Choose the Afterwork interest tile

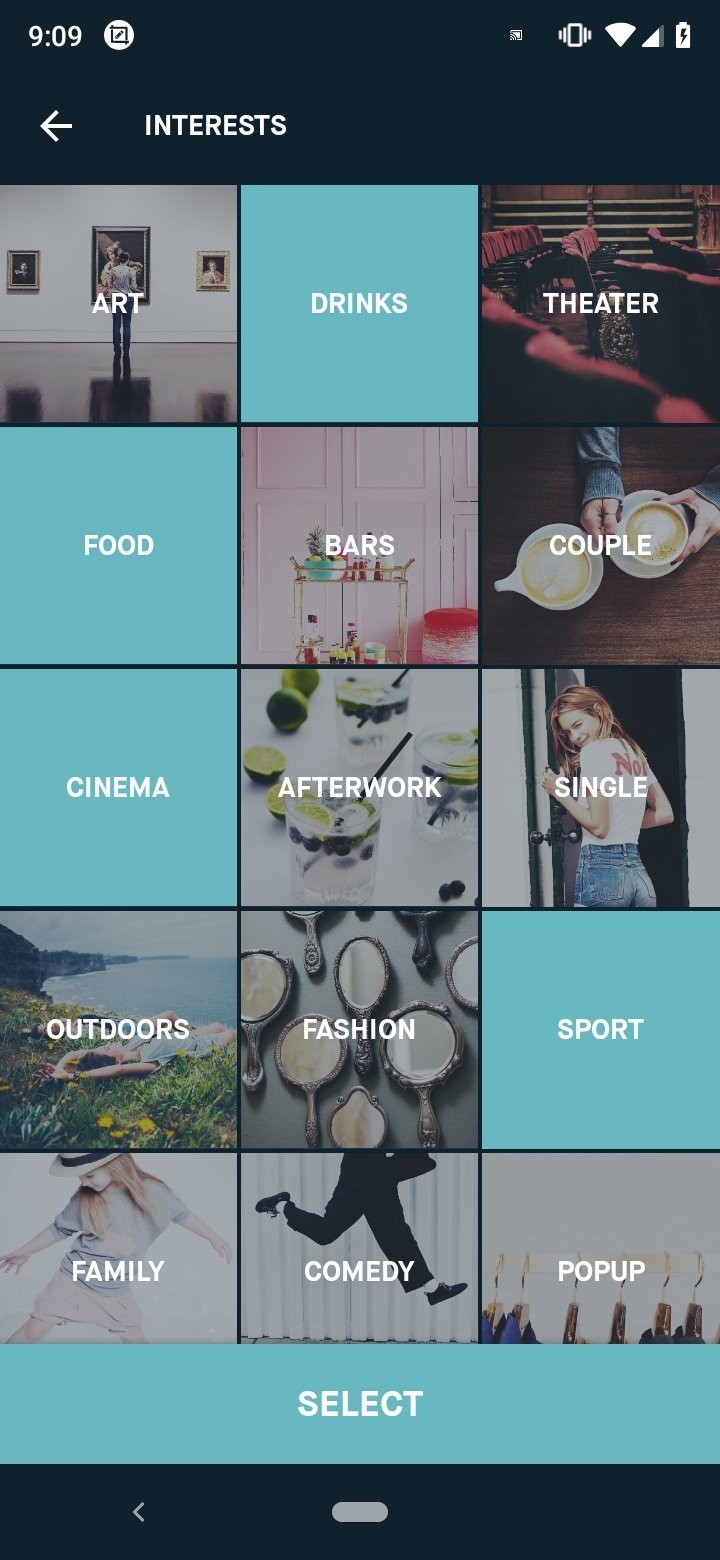(359, 788)
